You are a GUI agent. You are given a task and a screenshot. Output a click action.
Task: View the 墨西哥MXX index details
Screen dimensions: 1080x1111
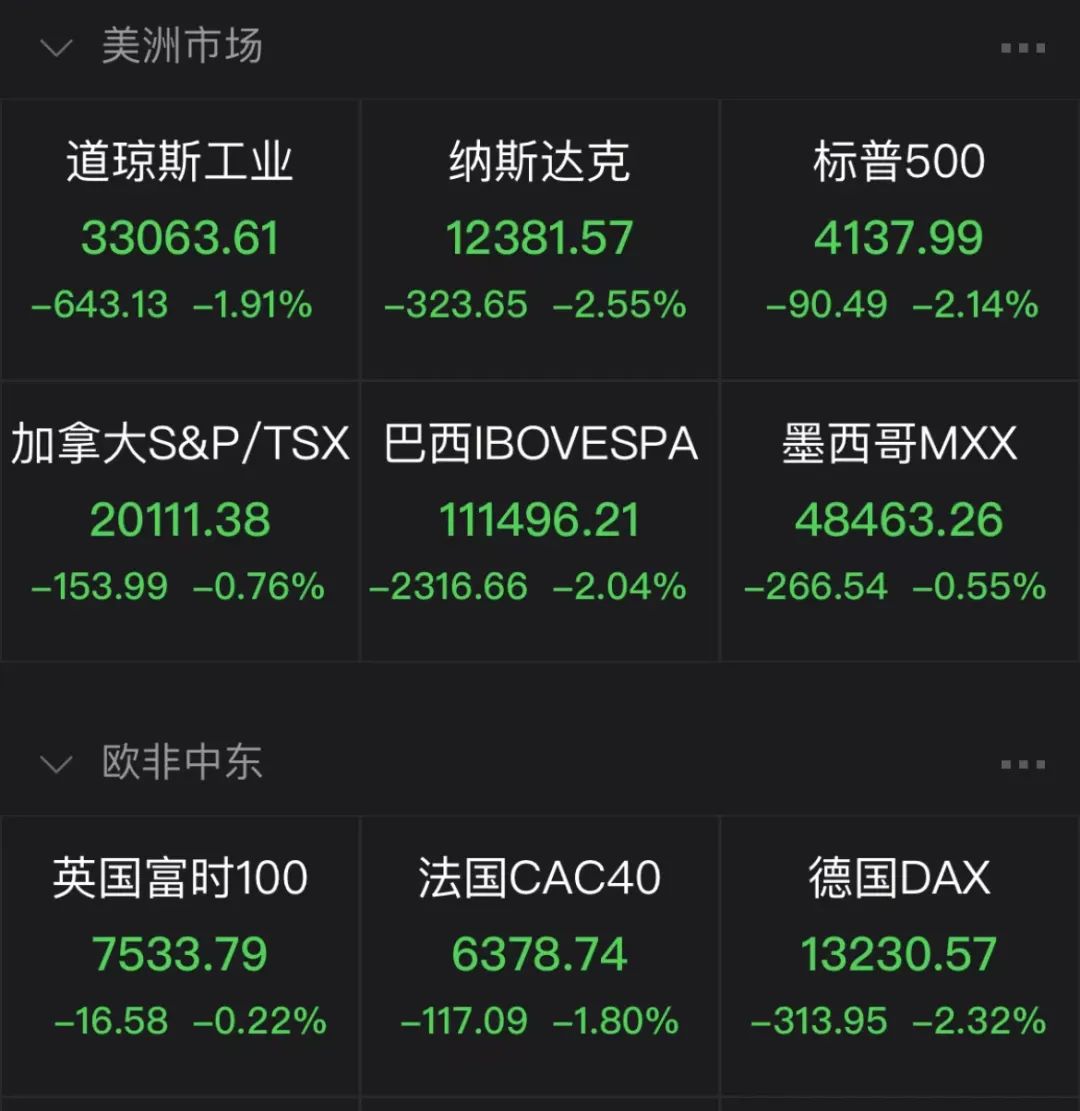pyautogui.click(x=898, y=519)
